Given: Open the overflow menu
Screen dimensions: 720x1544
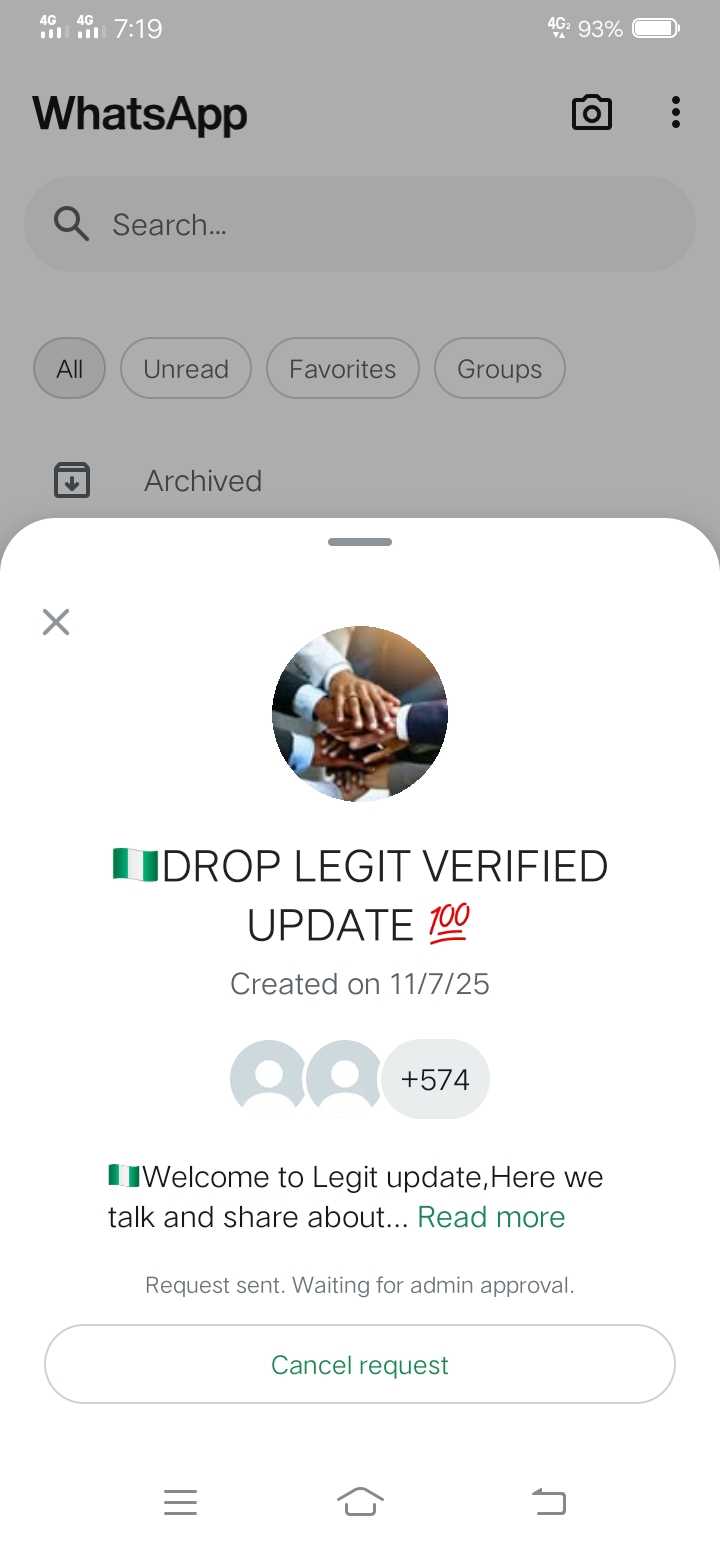Looking at the screenshot, I should click(676, 113).
